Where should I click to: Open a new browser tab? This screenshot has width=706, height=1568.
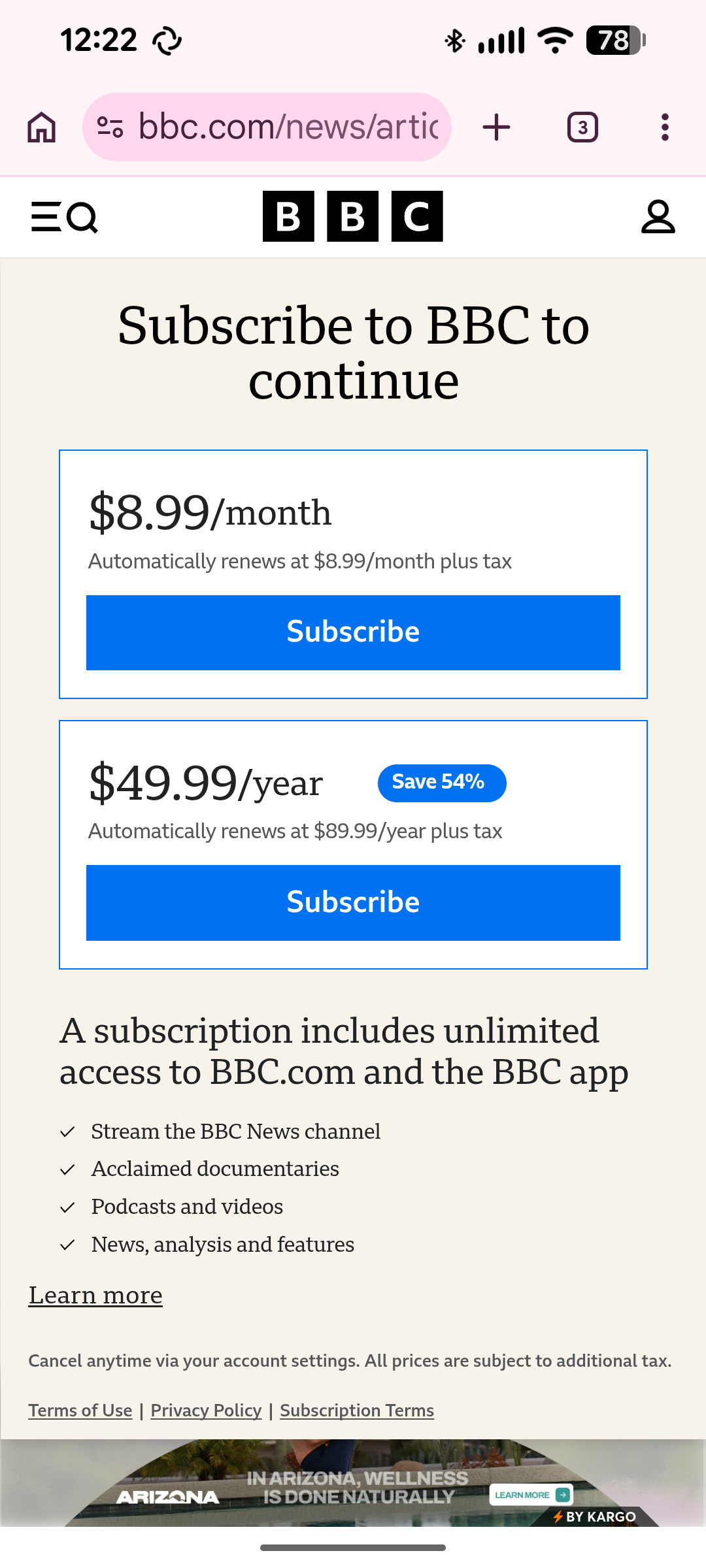496,127
